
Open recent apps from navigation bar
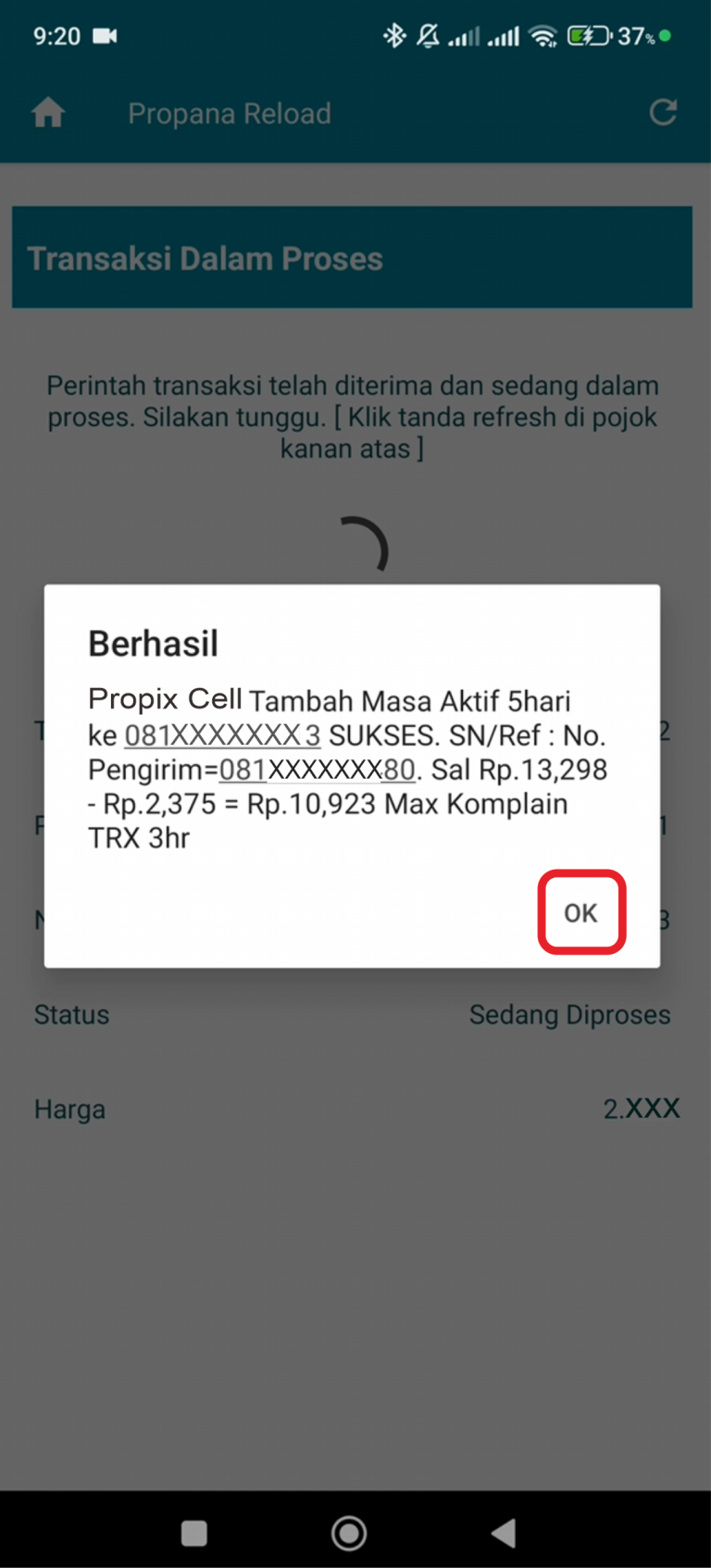(193, 1534)
